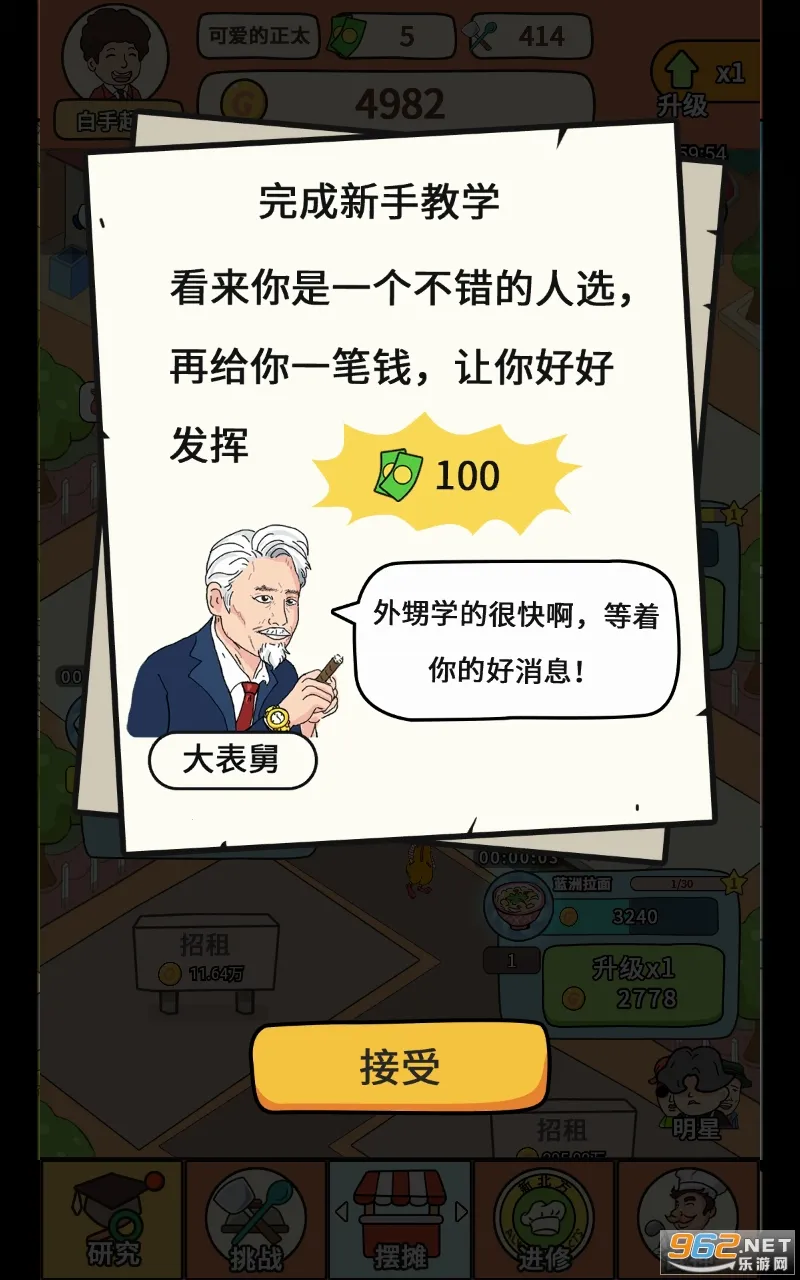This screenshot has height=1280, width=800.
Task: Tap the 接受 button
Action: [x=400, y=1066]
